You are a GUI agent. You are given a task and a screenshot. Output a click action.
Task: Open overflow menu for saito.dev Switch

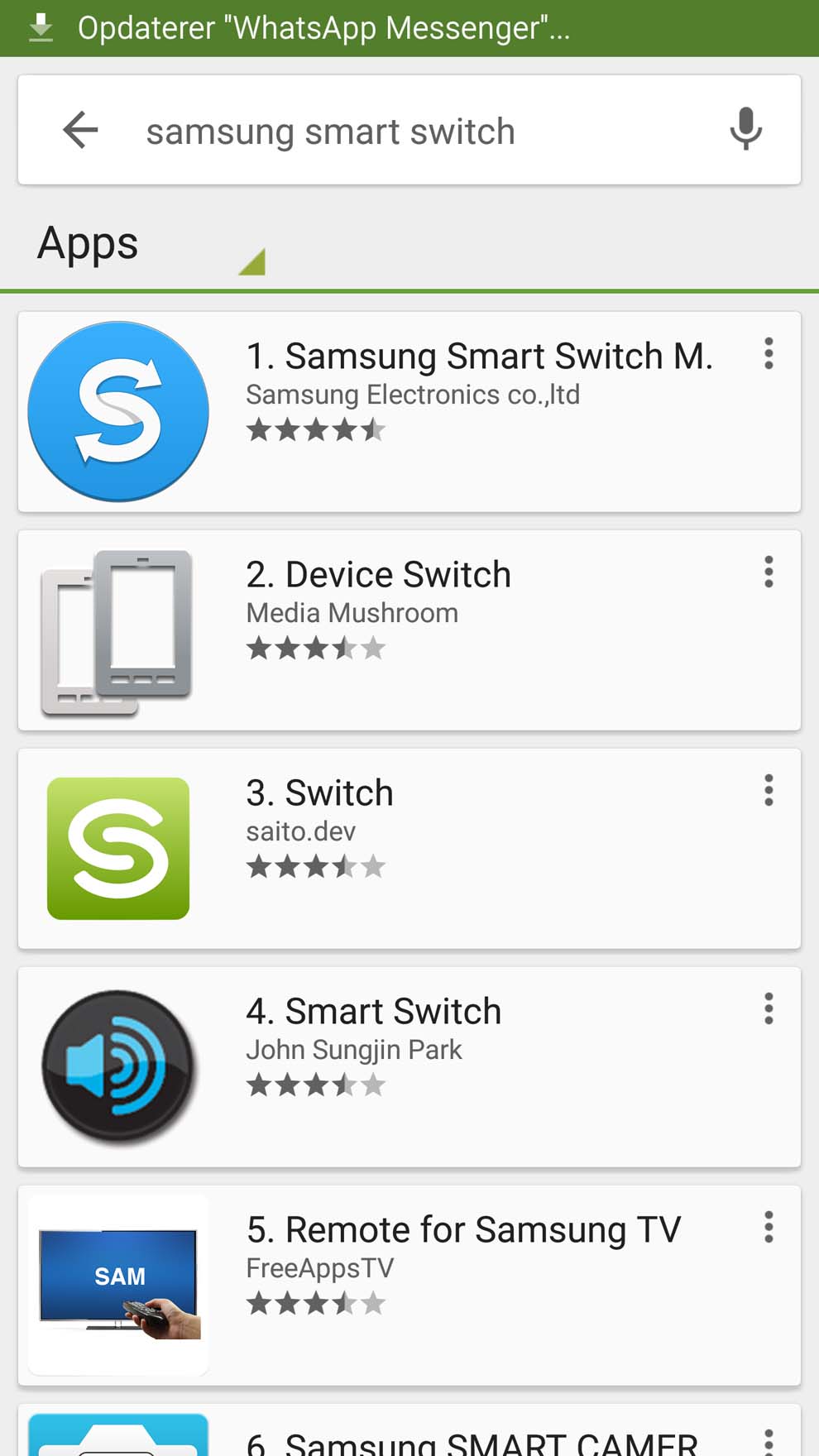769,790
